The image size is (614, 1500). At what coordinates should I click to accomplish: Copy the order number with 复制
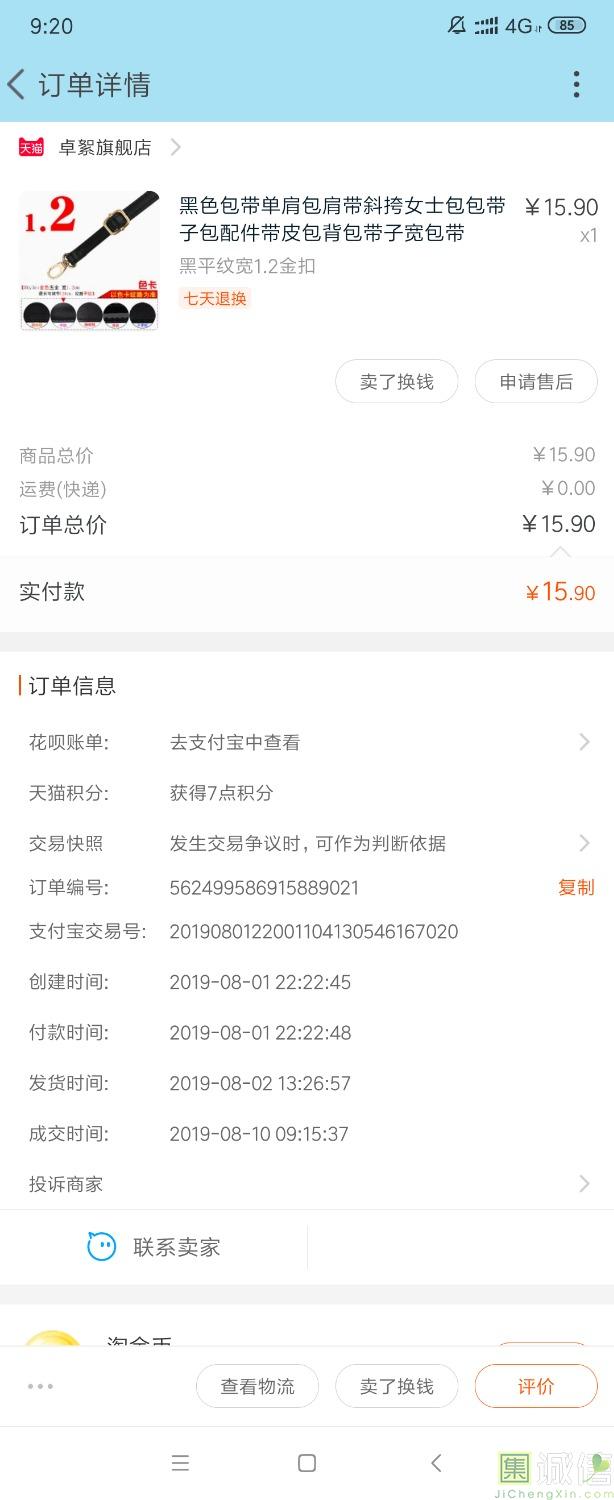[x=576, y=887]
